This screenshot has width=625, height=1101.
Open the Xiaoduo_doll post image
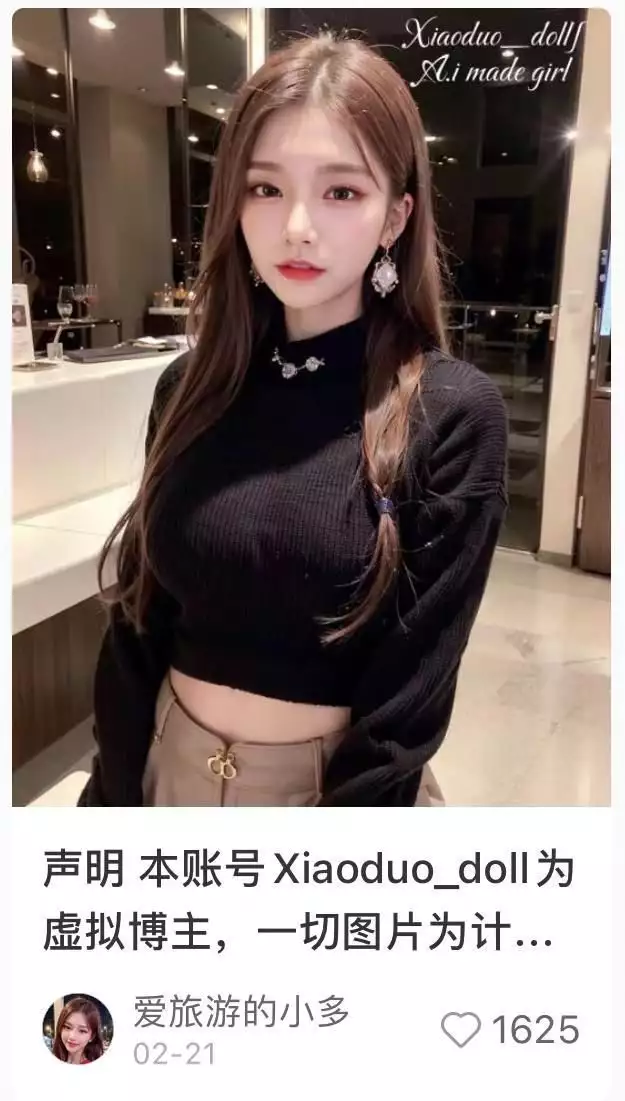[311, 407]
